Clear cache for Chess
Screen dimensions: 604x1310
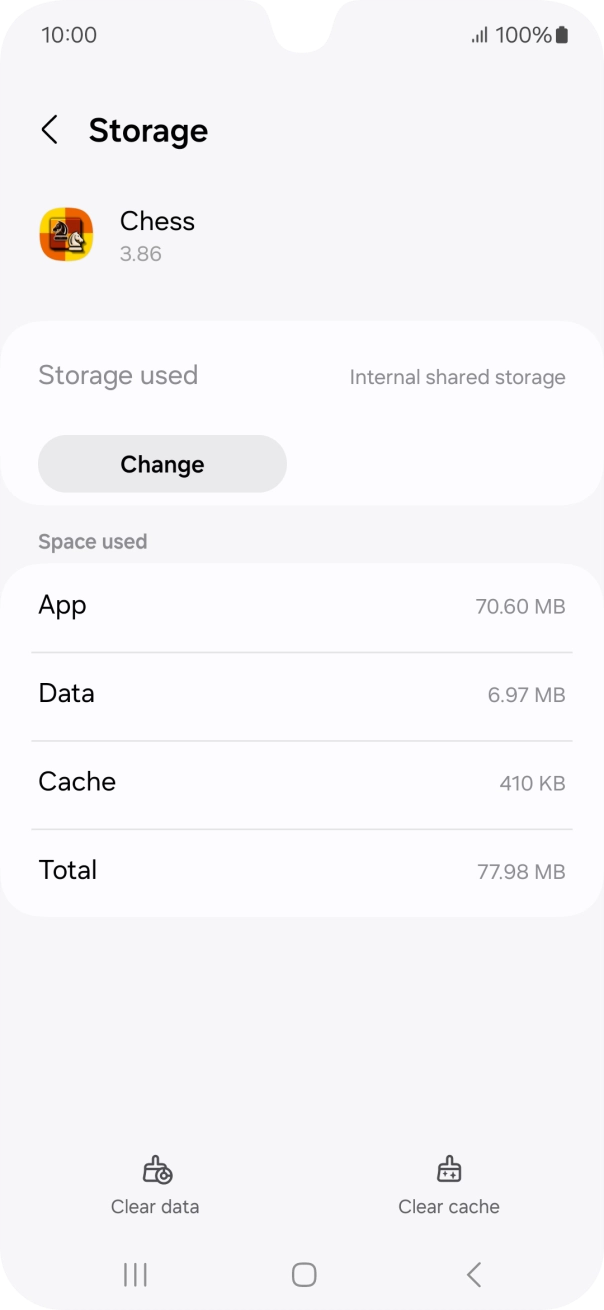tap(449, 1186)
